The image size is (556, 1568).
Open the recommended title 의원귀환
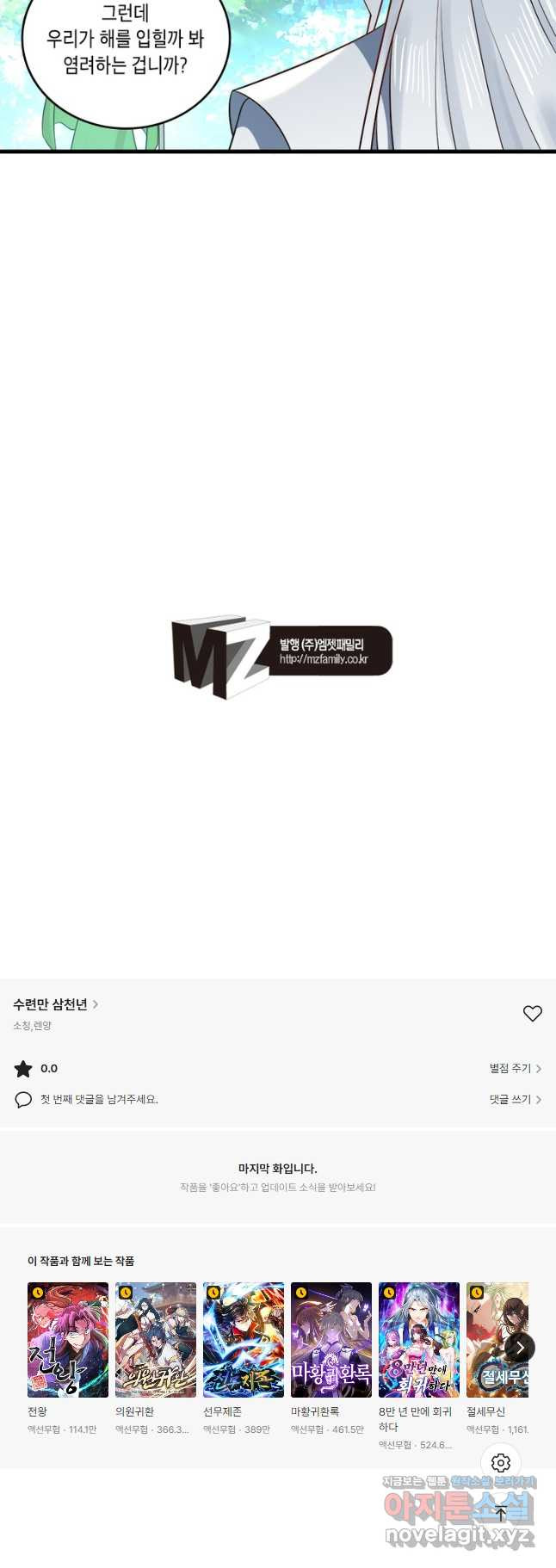(x=156, y=1339)
